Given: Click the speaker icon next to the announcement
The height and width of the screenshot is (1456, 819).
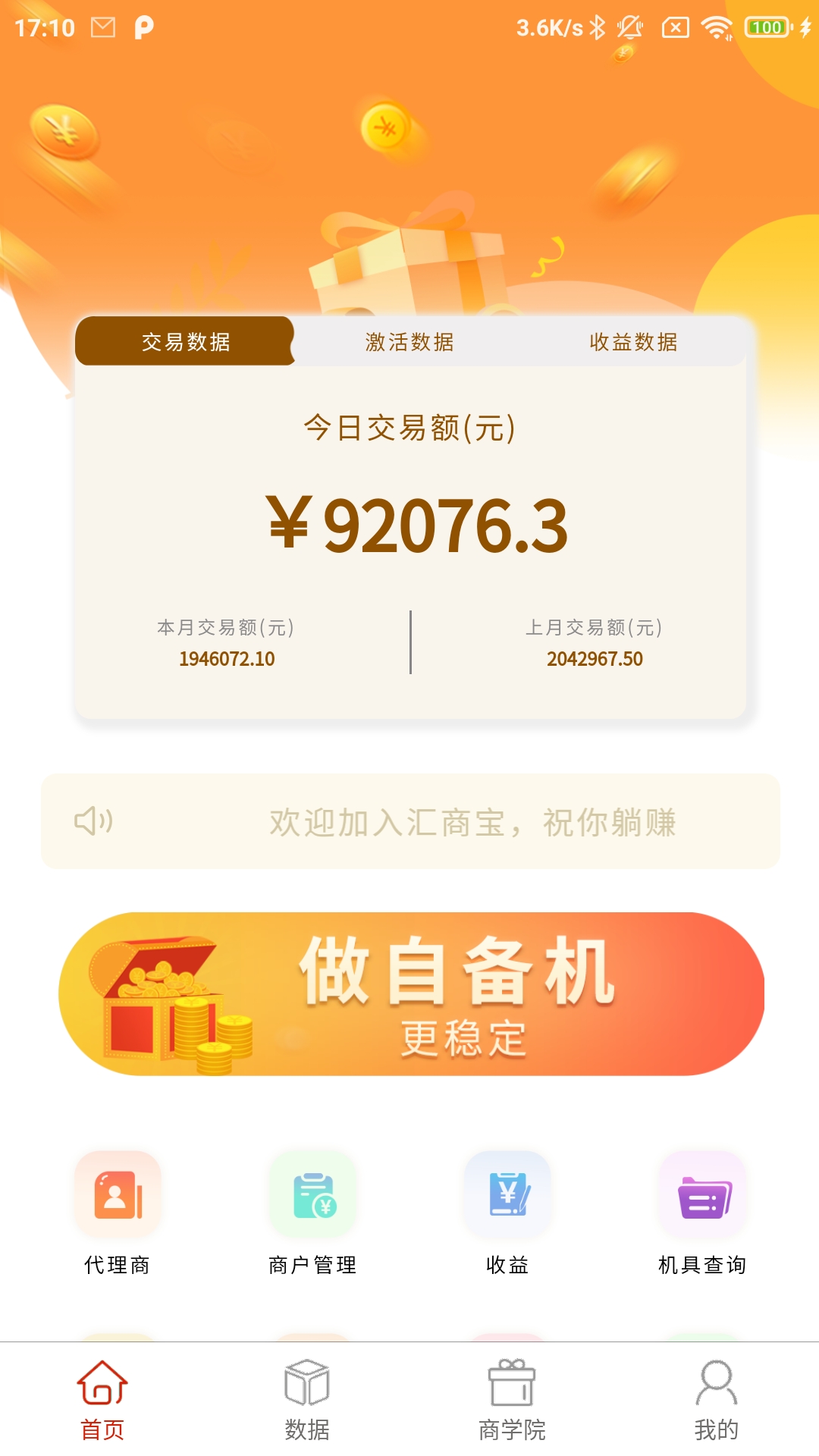Looking at the screenshot, I should tap(93, 821).
